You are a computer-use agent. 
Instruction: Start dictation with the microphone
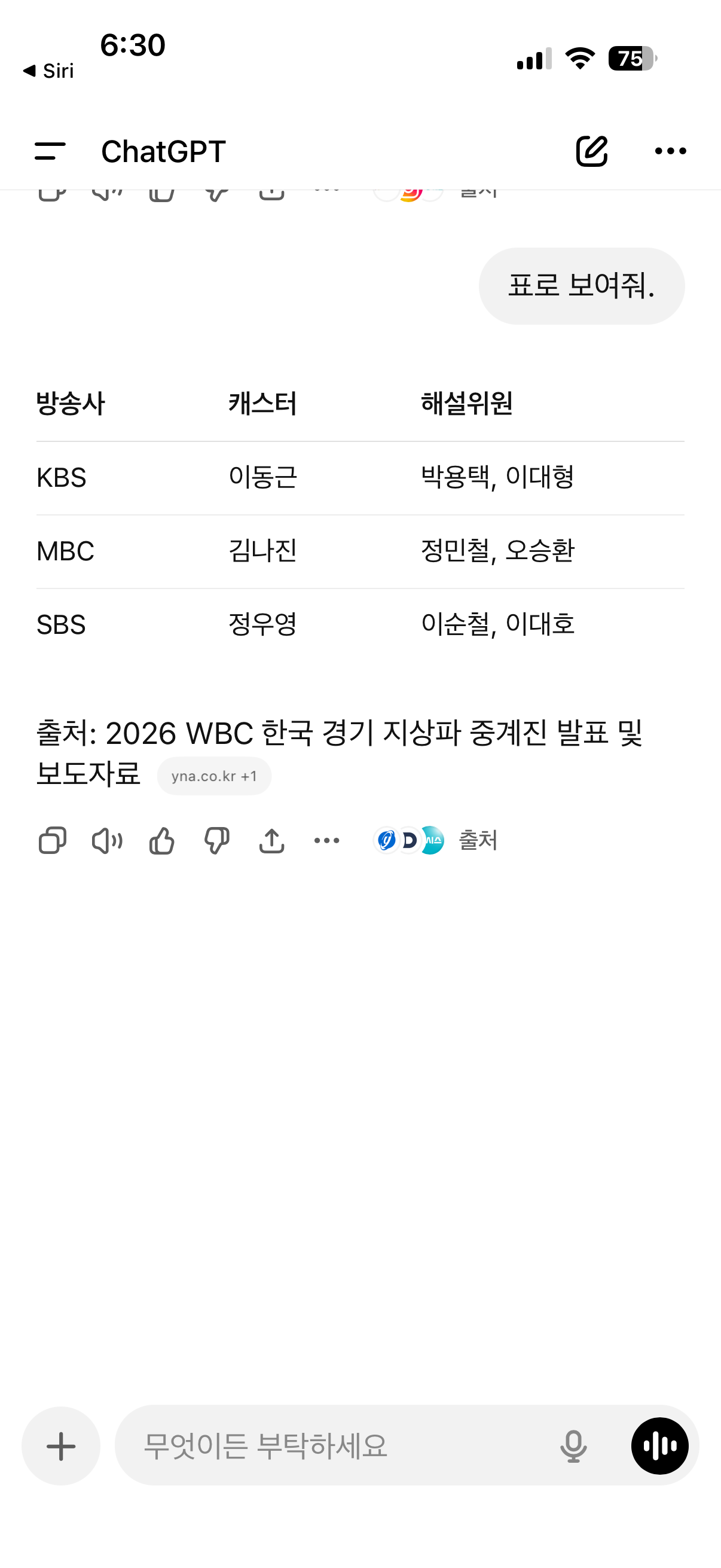coord(573,1446)
